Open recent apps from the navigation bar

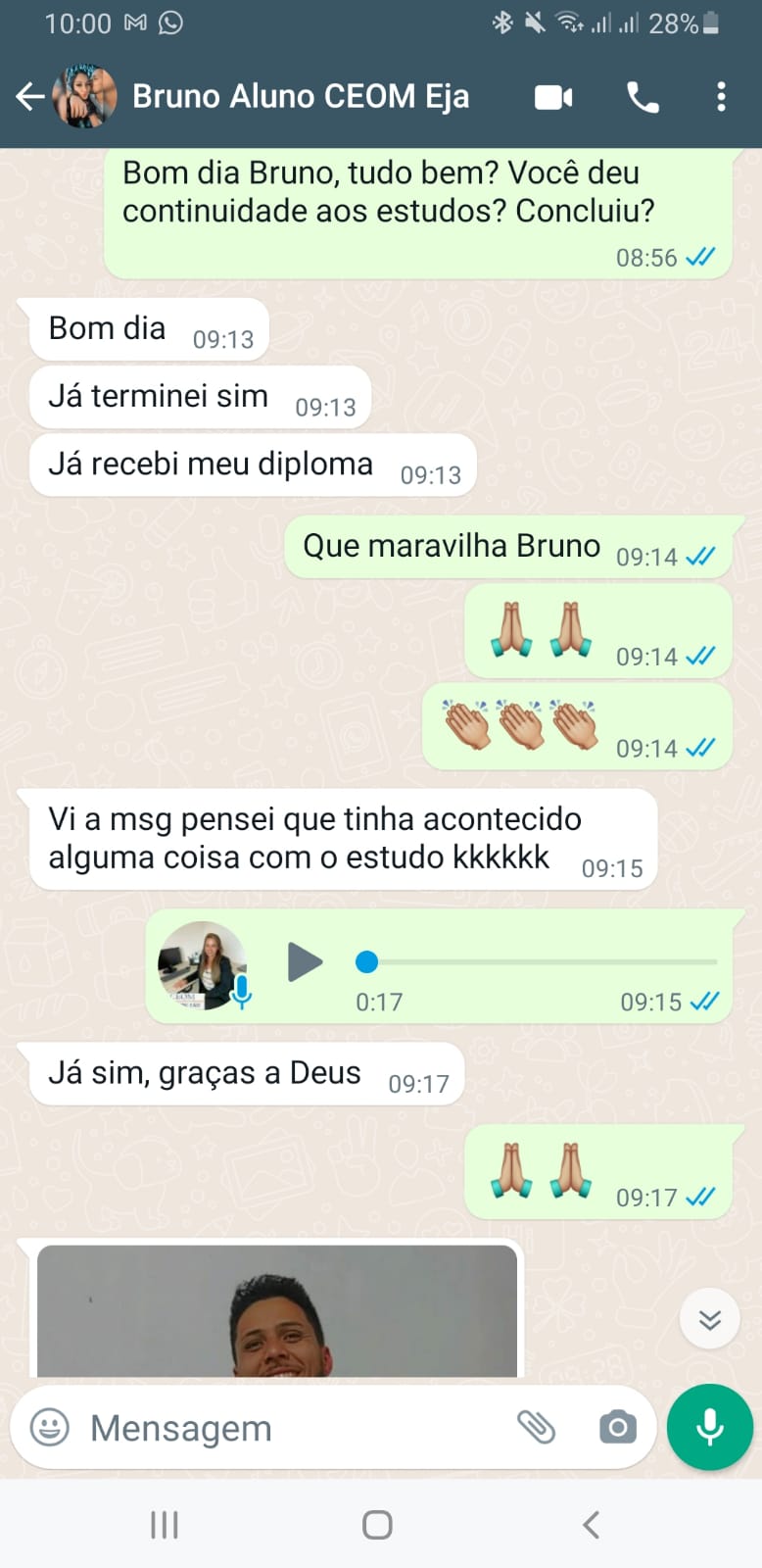pos(165,1525)
